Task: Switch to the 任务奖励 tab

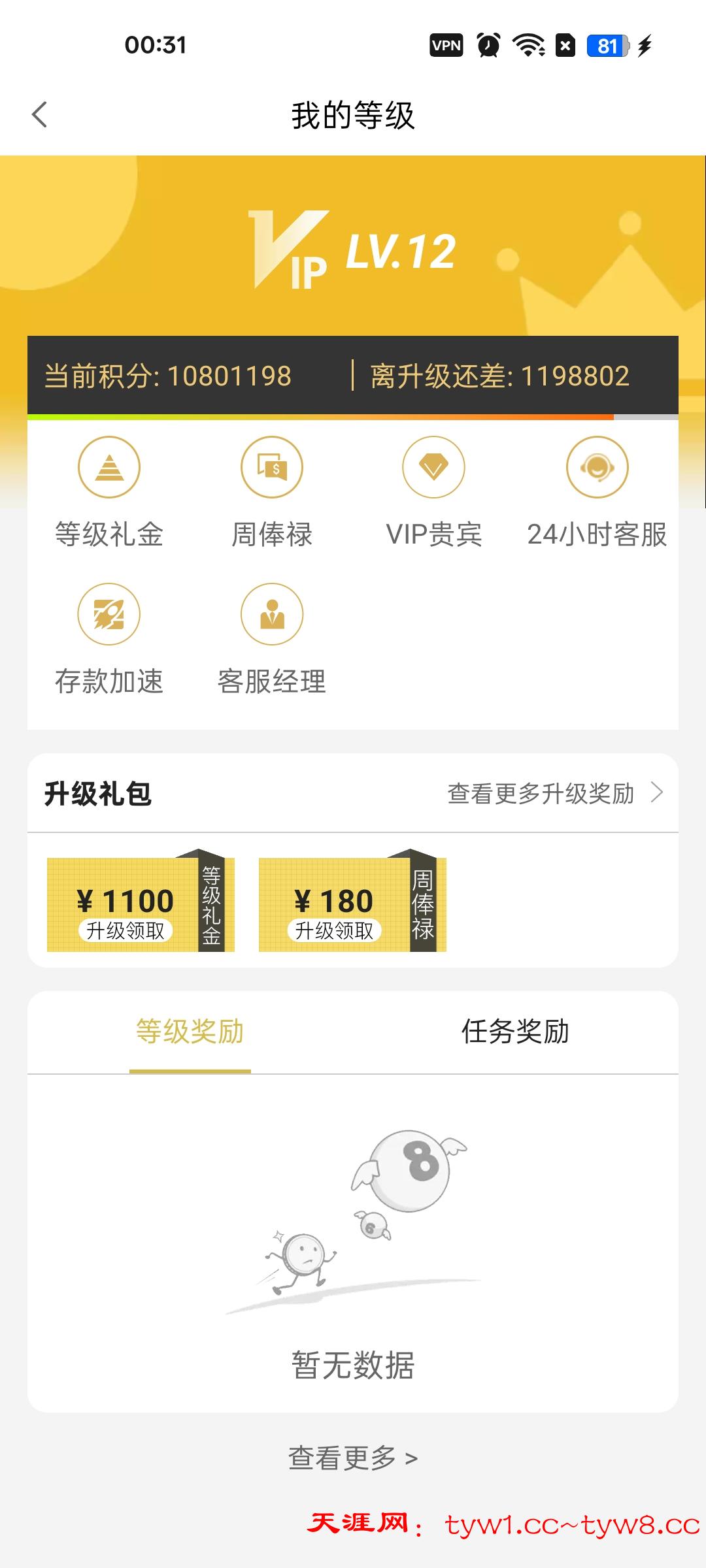Action: click(x=515, y=1032)
